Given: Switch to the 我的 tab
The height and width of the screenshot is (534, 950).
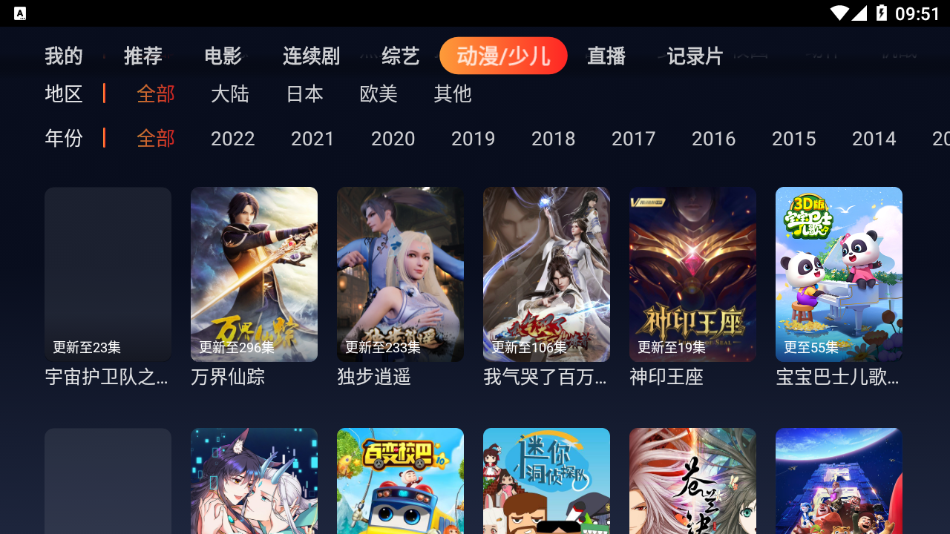Looking at the screenshot, I should point(64,56).
